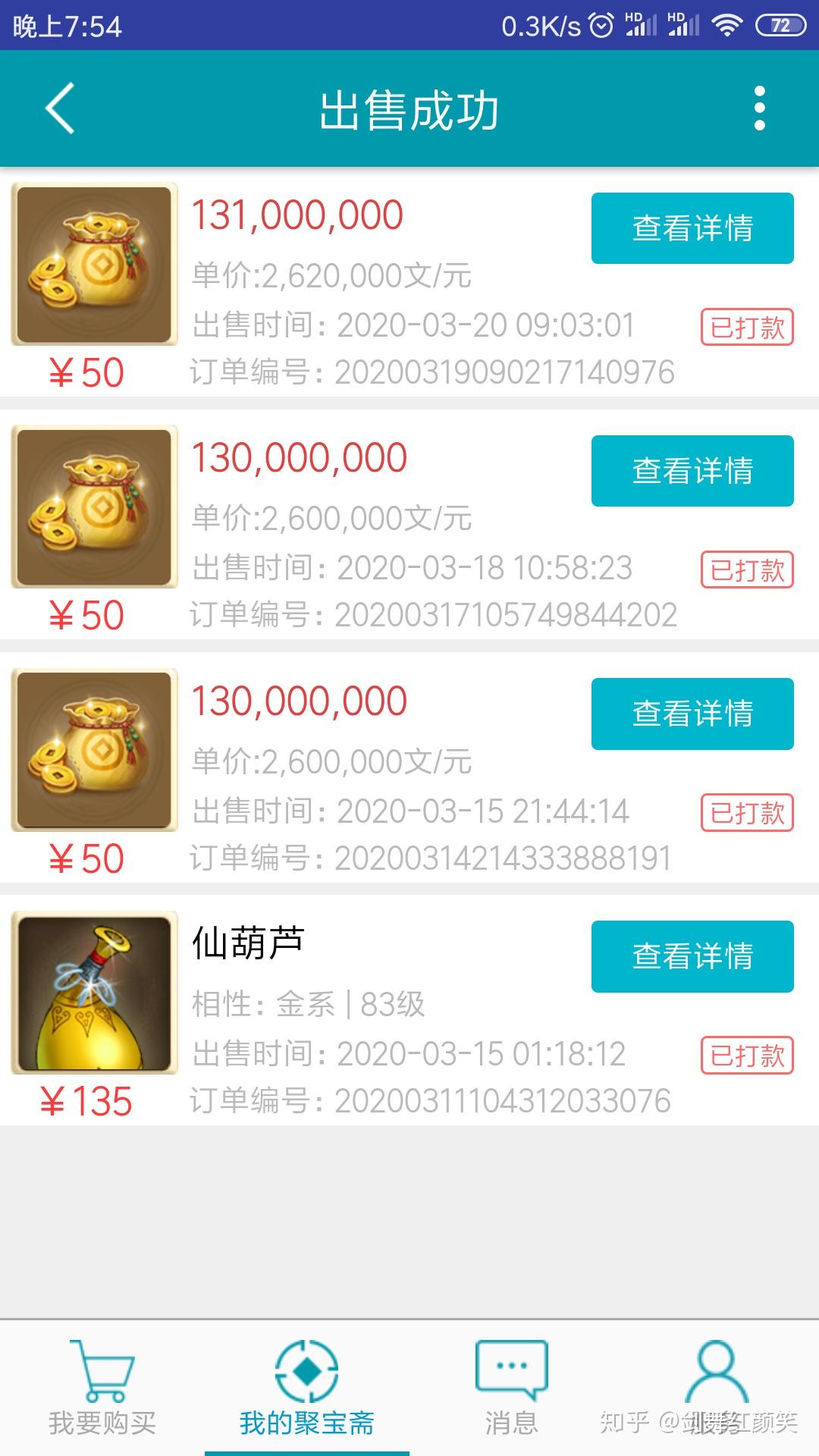Open the three-dot overflow menu

759,108
